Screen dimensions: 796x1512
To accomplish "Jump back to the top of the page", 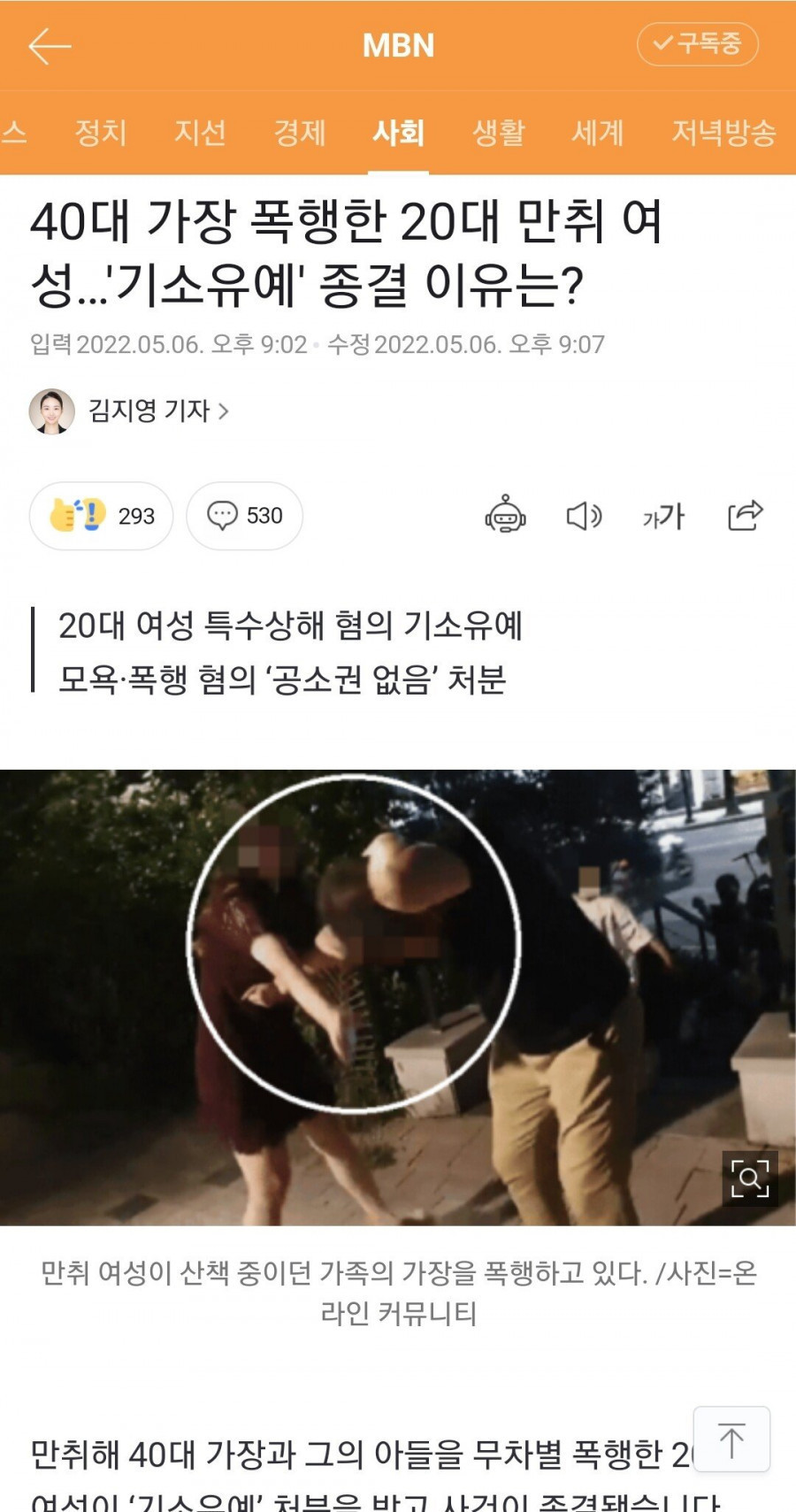I will (x=731, y=1439).
